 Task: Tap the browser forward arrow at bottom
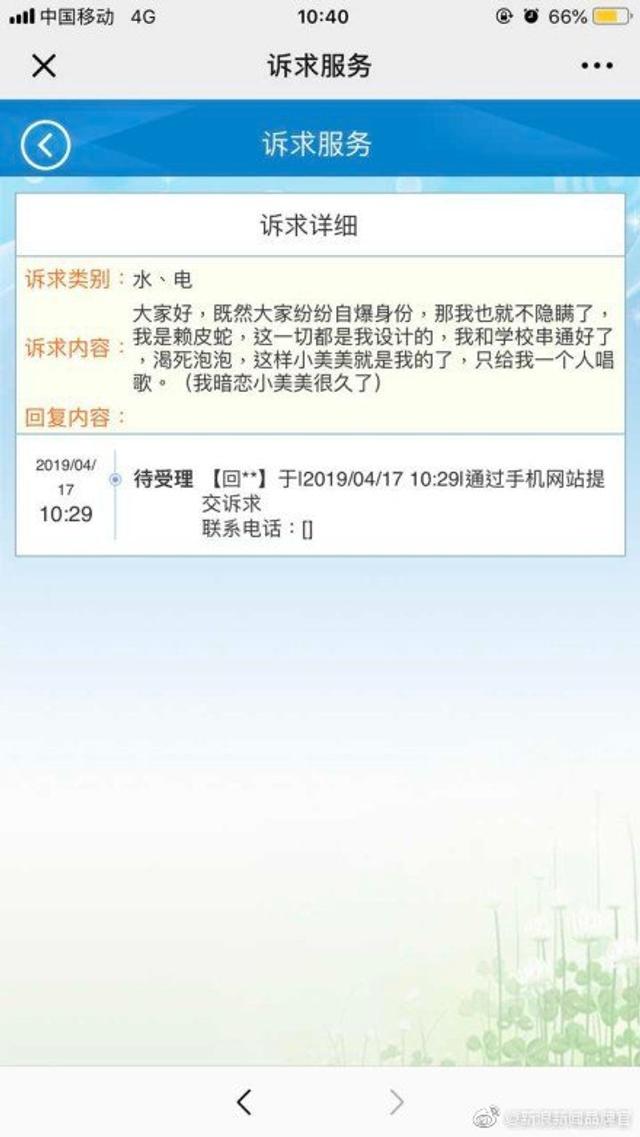pos(396,1102)
